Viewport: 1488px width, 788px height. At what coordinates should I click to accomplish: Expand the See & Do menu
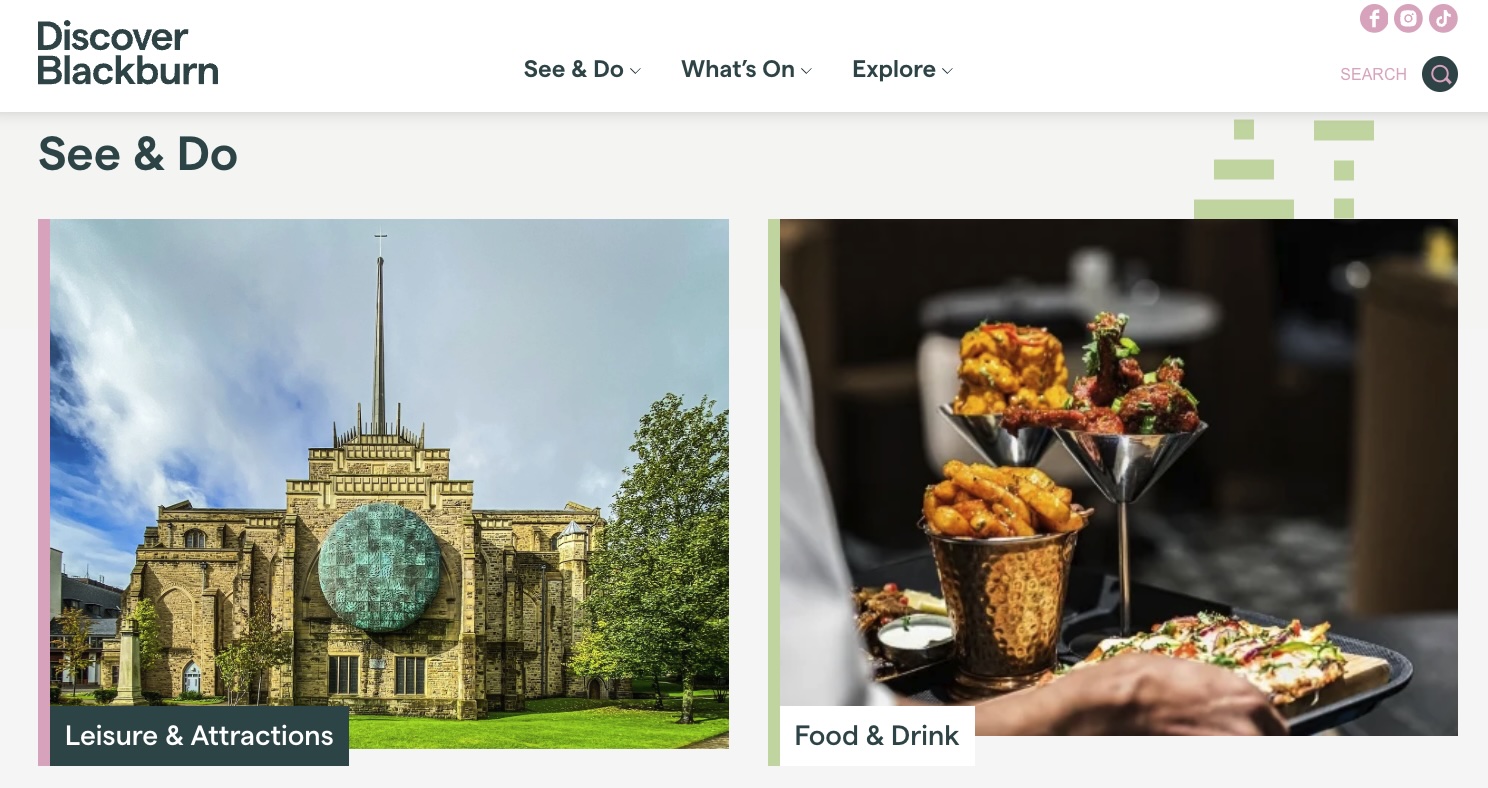(x=582, y=69)
